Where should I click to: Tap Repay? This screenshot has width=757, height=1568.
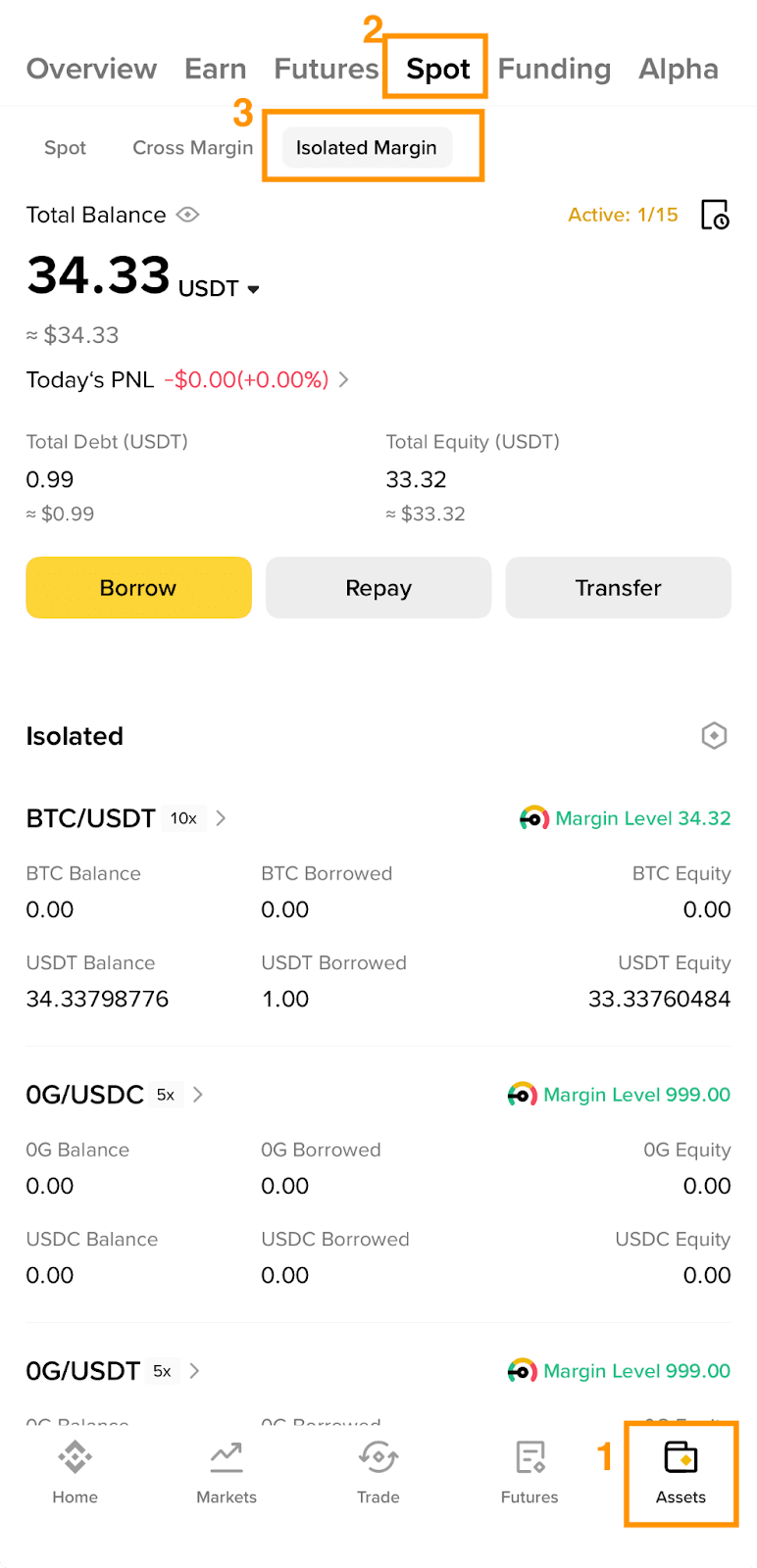[x=378, y=588]
